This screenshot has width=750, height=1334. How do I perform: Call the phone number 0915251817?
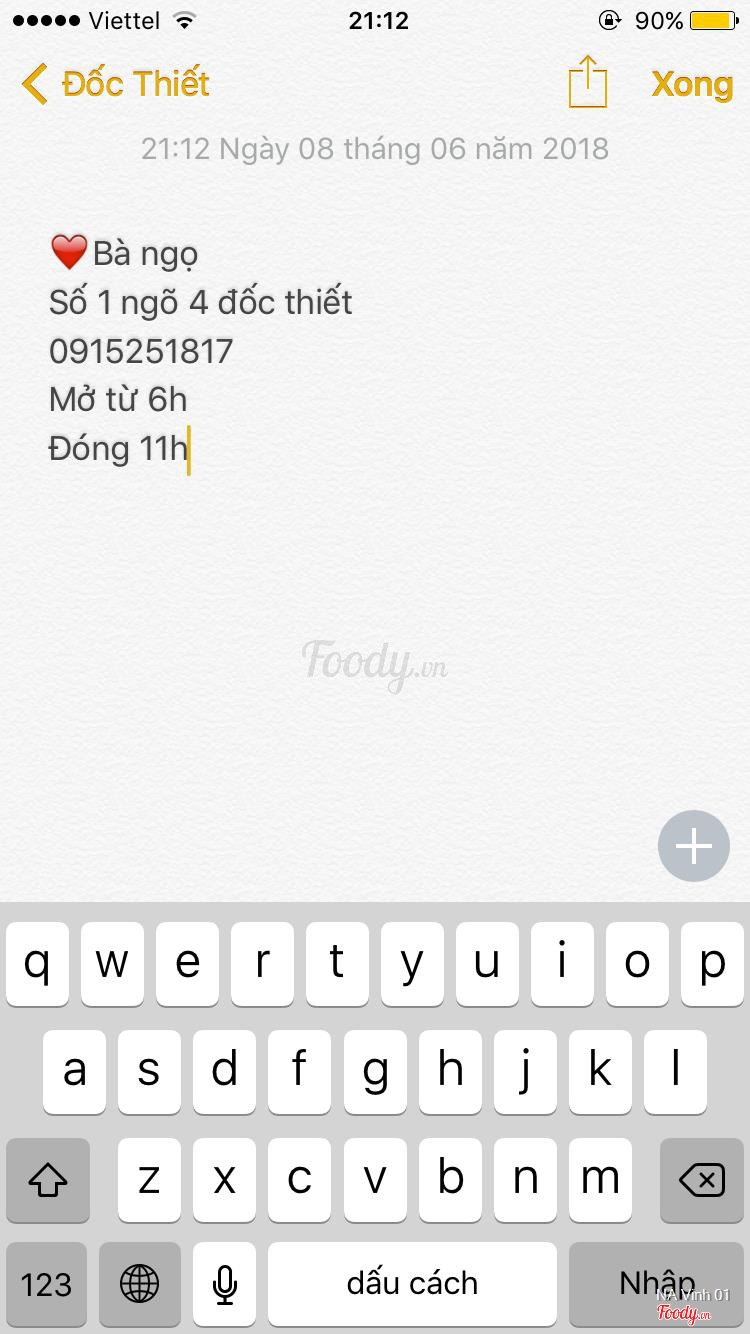click(x=141, y=351)
